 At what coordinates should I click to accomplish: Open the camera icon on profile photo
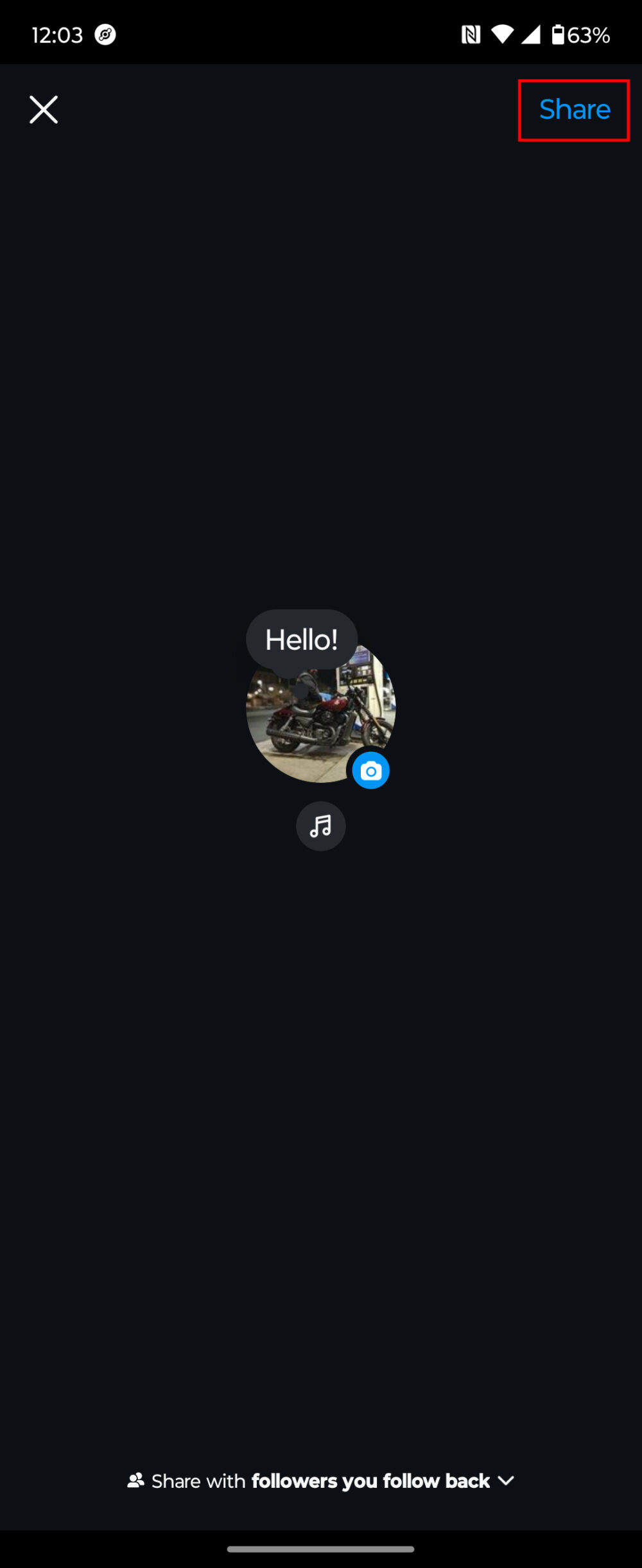click(x=370, y=771)
